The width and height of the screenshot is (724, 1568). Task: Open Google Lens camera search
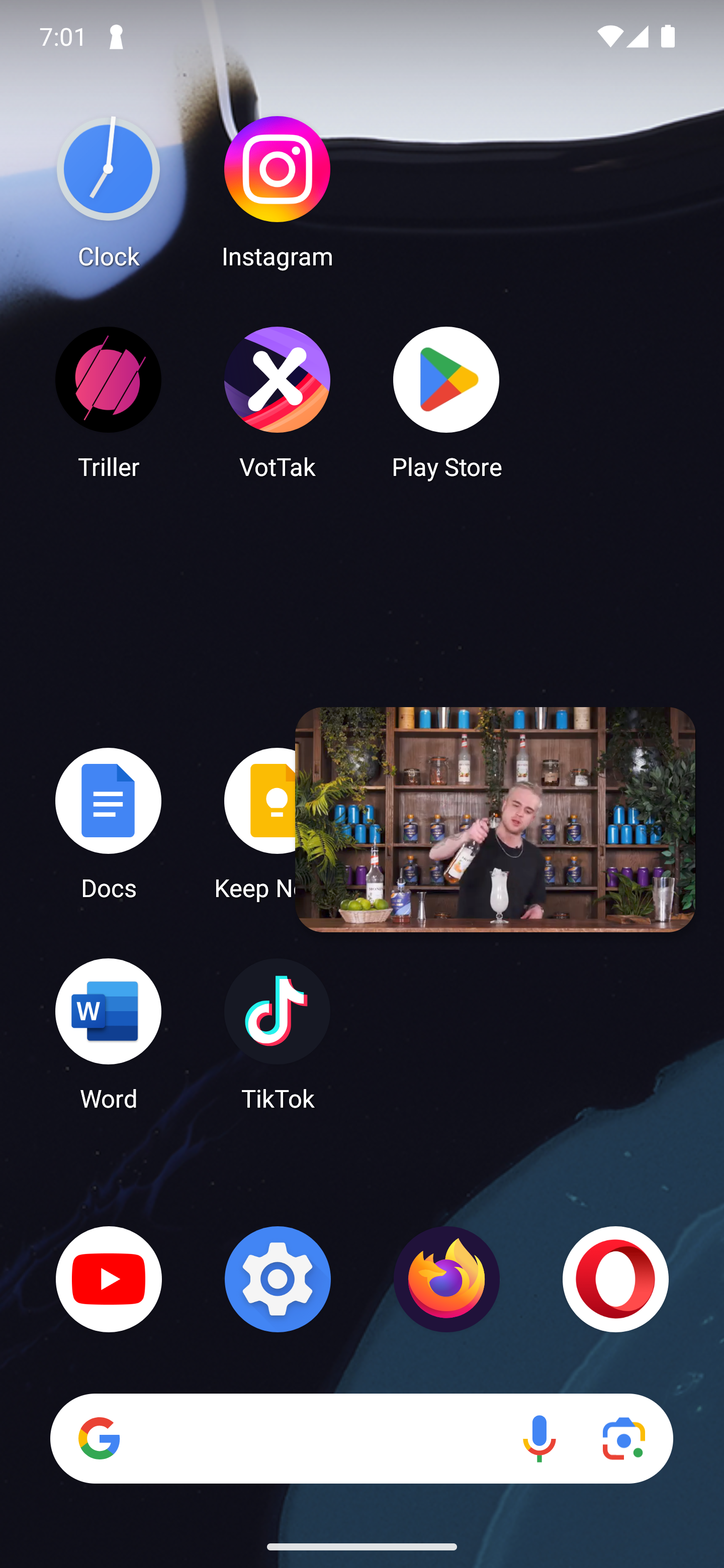(x=623, y=1439)
